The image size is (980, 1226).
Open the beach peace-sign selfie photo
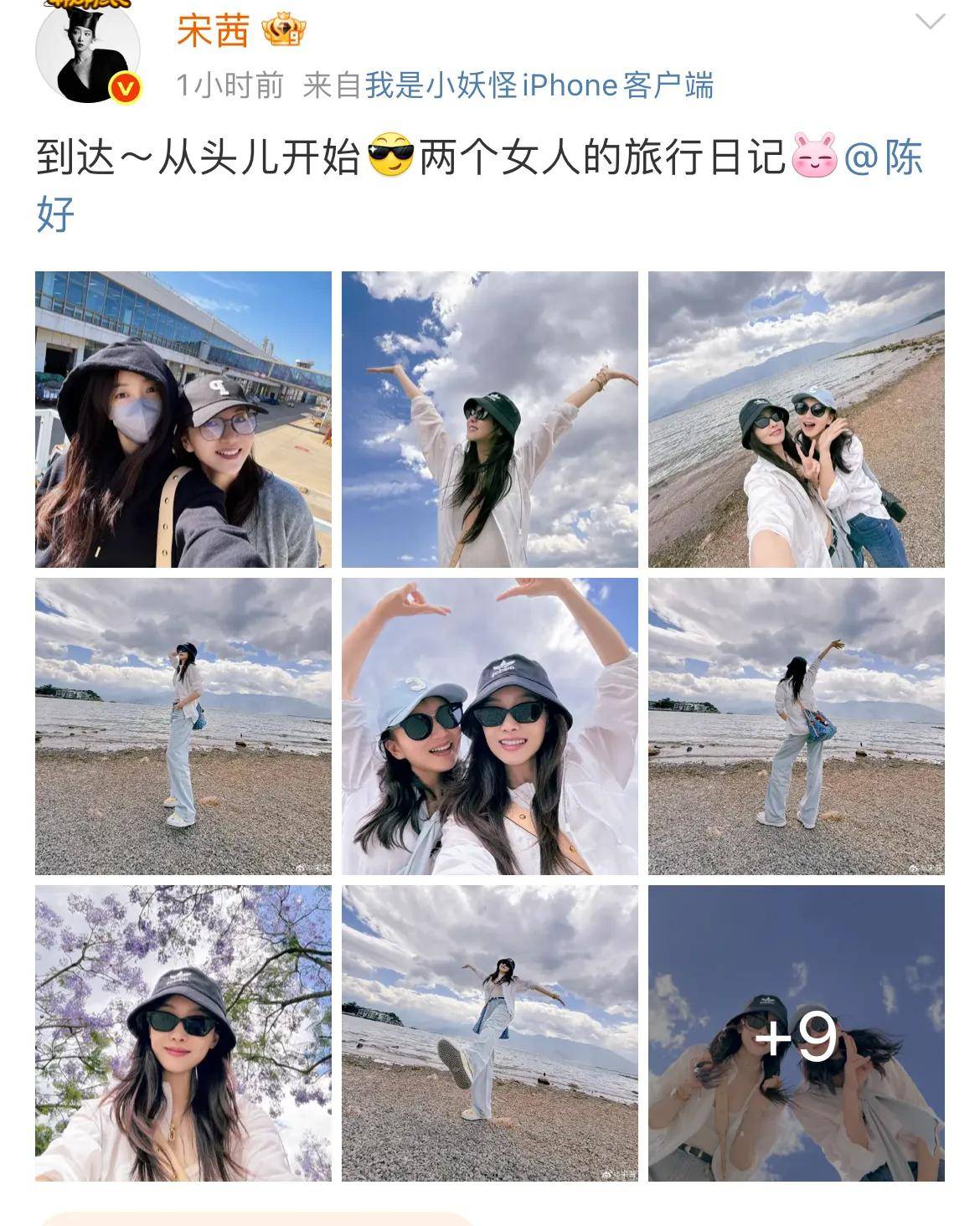click(796, 420)
